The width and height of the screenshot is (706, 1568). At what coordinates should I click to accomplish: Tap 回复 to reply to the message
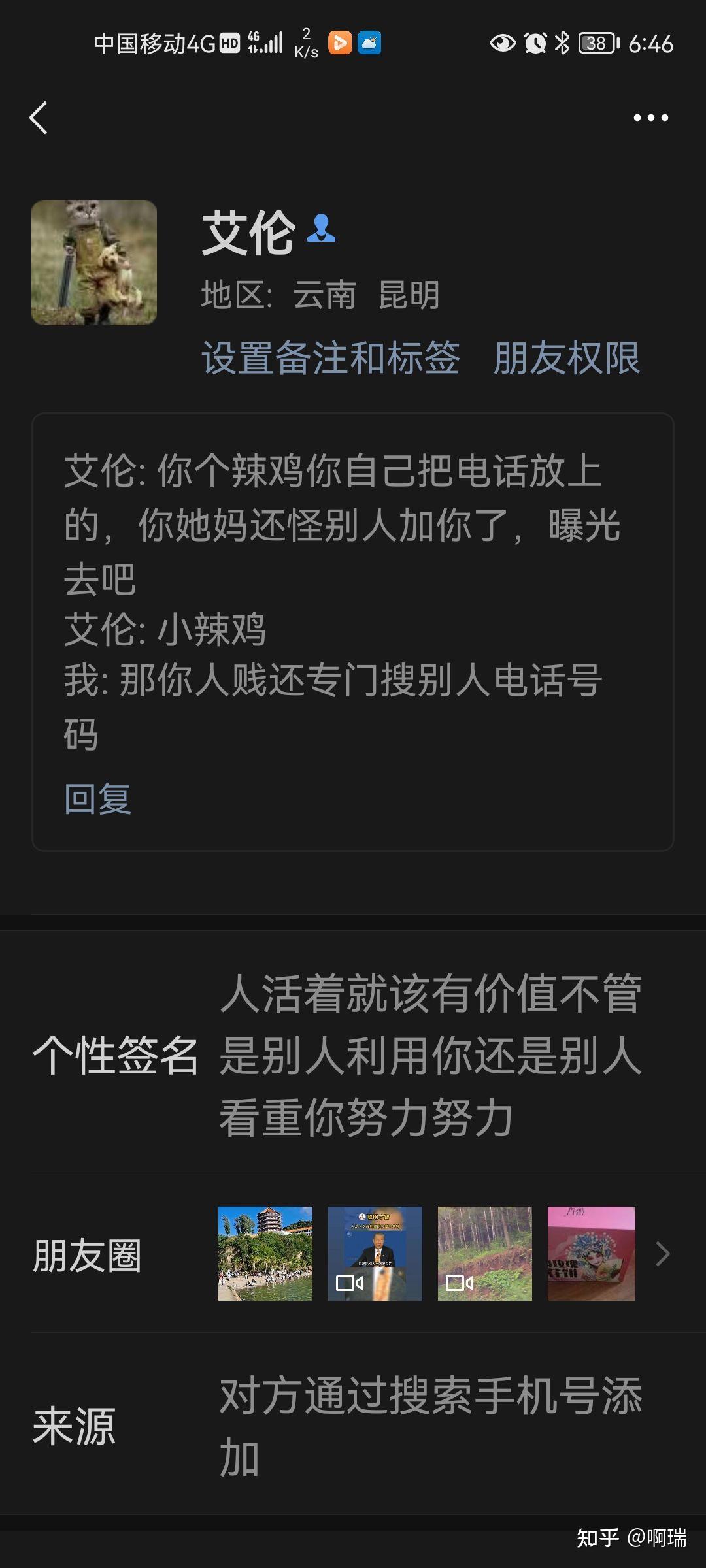[x=98, y=798]
